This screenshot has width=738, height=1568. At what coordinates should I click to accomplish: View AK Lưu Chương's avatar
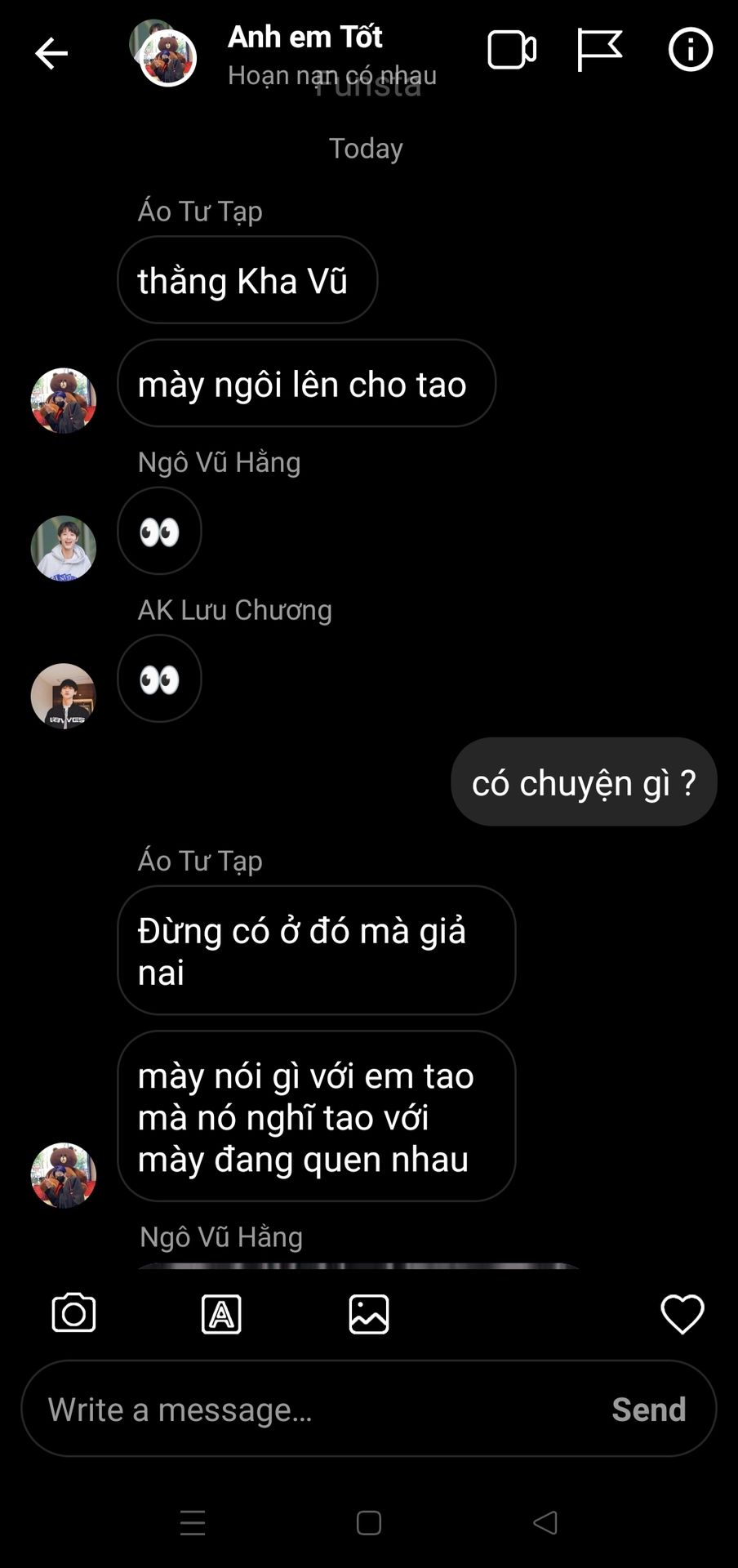[x=64, y=696]
